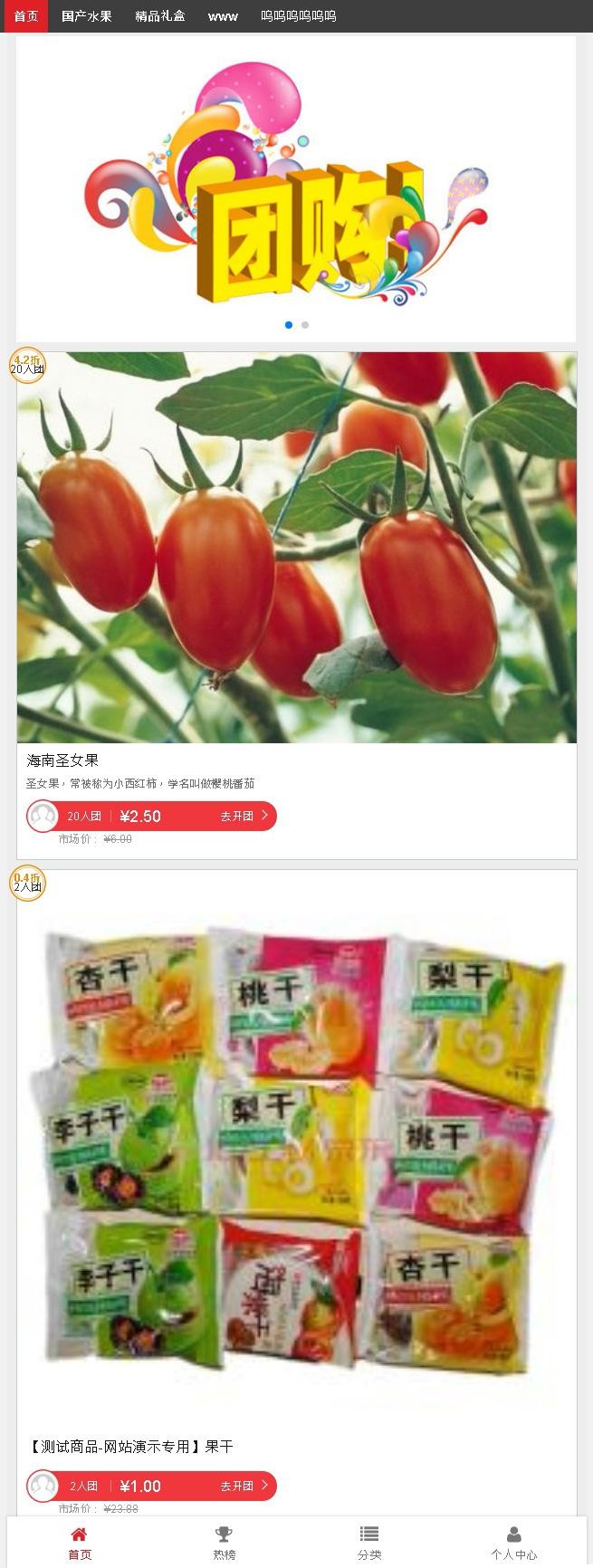Tap 去开团 for 海南圣女果 at ¥2.50

coord(243,816)
